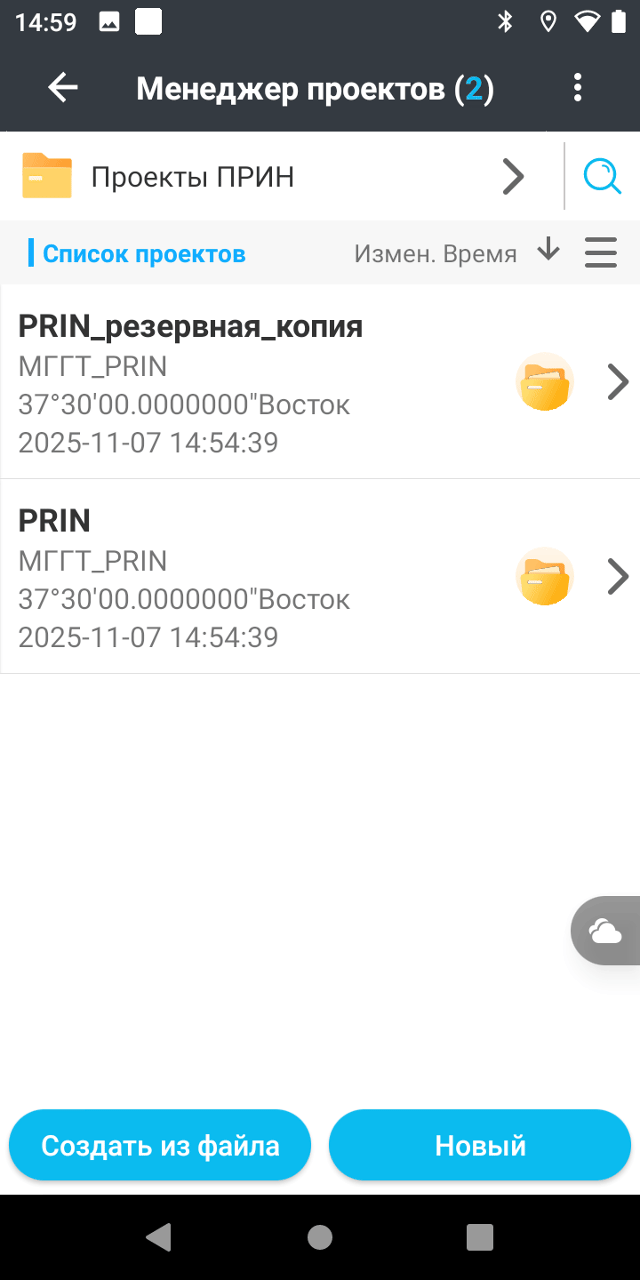
Task: Tap folder icon of PRIN_резервная_копия
Action: 544,382
